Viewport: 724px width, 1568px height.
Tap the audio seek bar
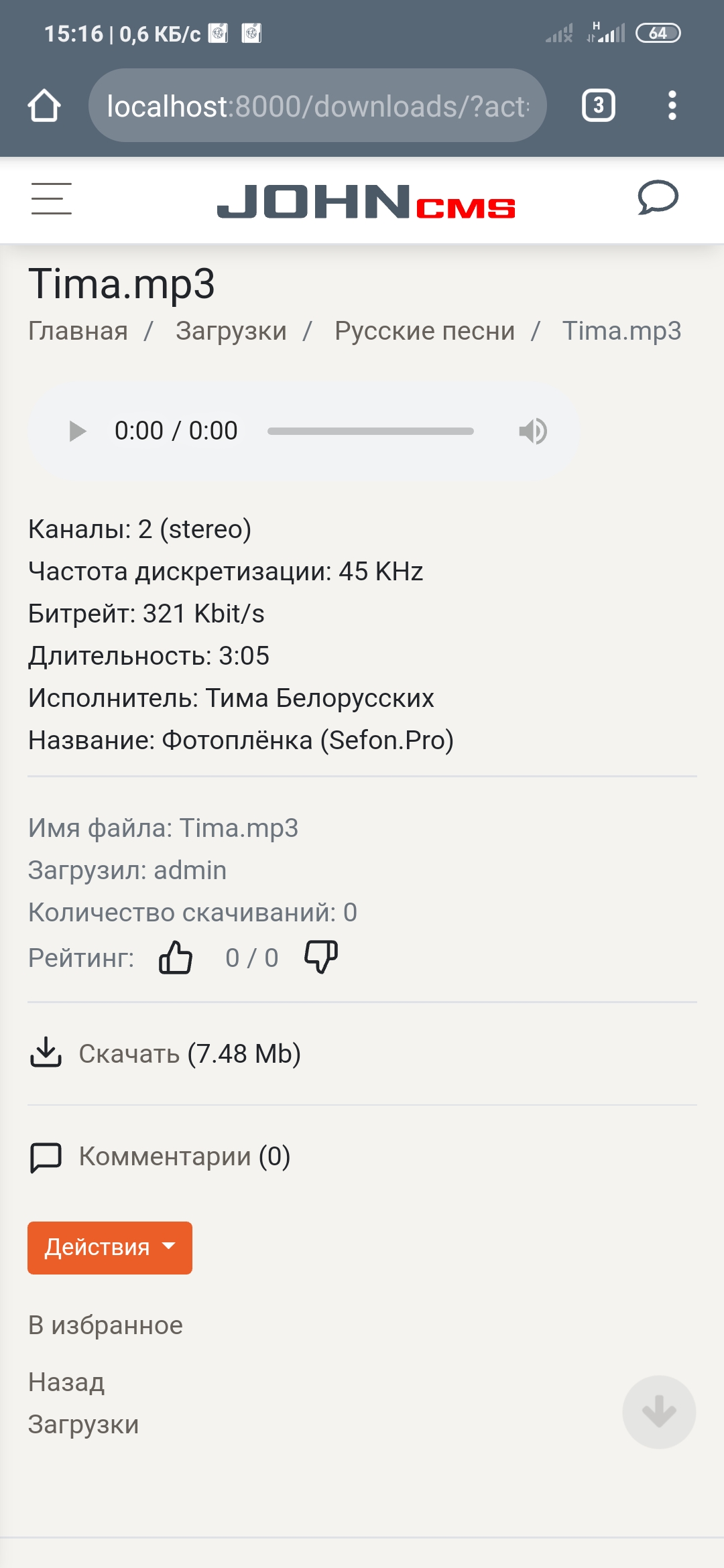click(370, 431)
